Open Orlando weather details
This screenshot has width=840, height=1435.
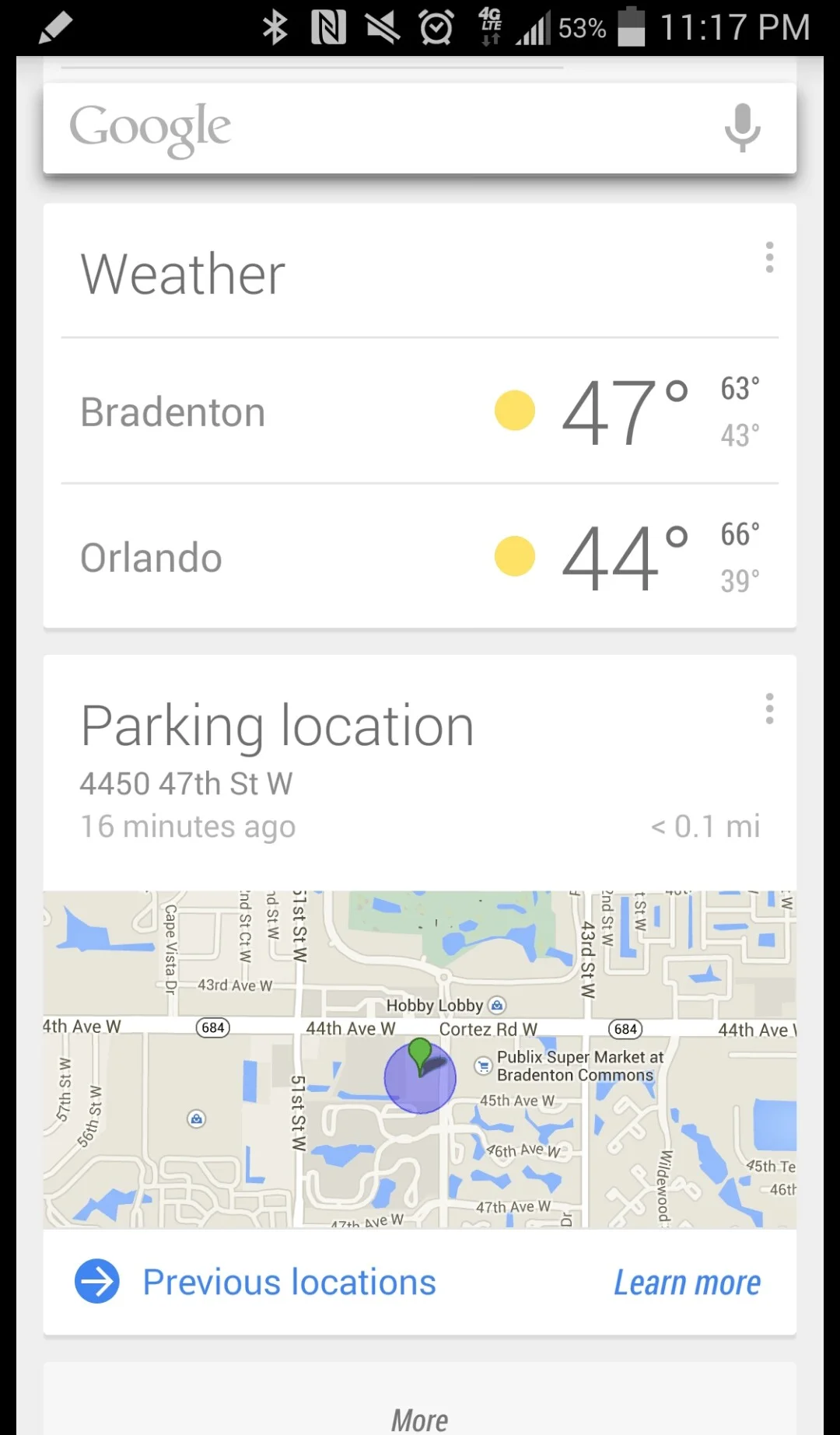pyautogui.click(x=420, y=557)
